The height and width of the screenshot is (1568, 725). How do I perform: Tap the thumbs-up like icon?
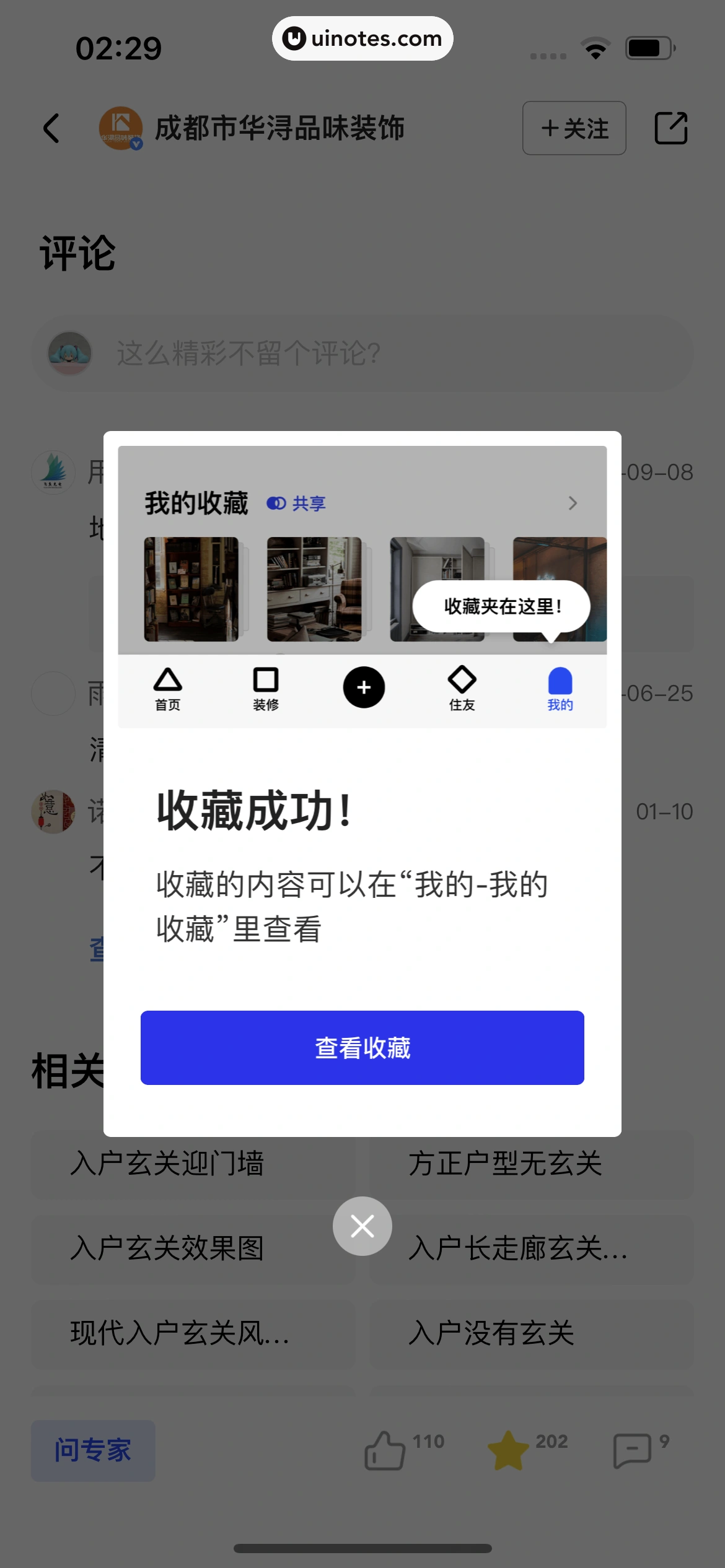tap(384, 1452)
